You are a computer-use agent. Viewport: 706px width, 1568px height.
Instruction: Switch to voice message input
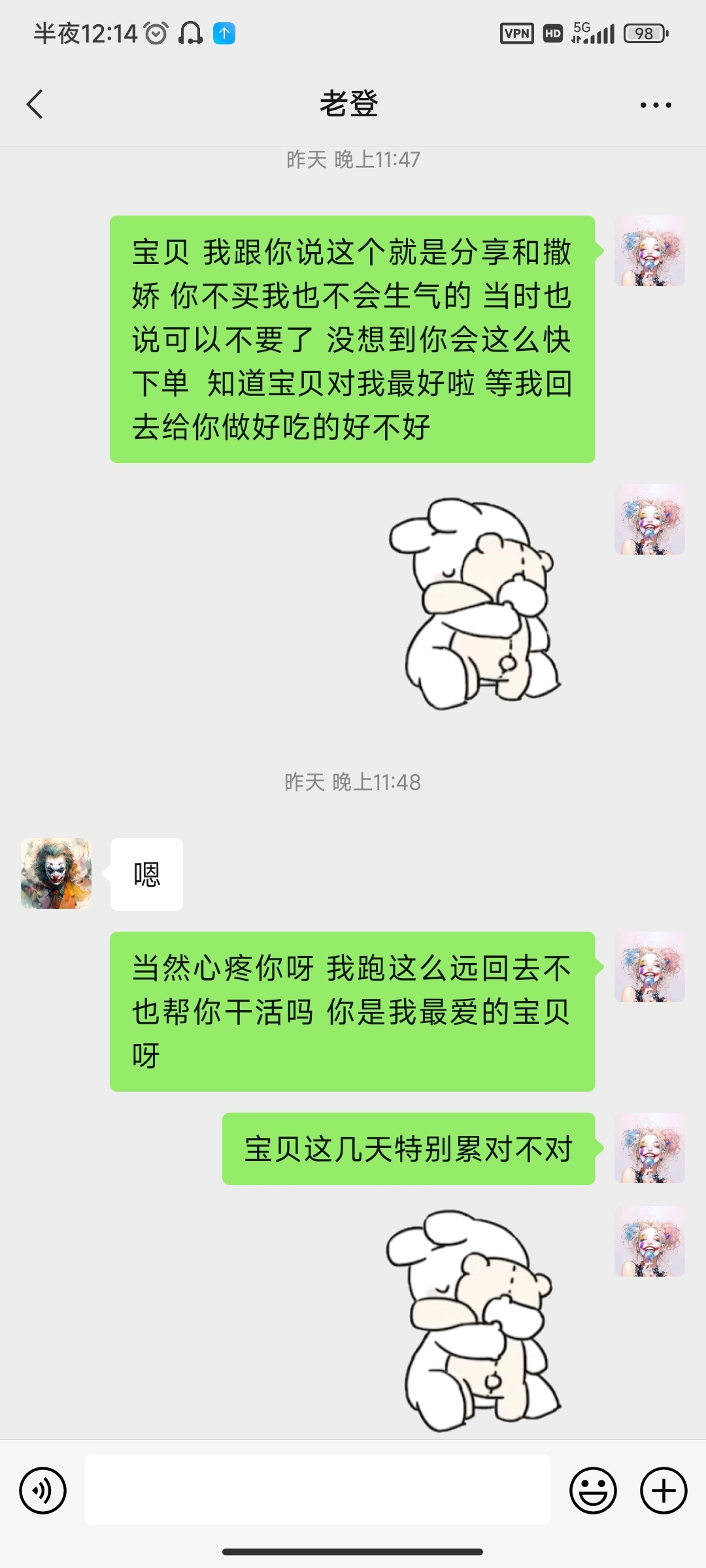pyautogui.click(x=43, y=1491)
